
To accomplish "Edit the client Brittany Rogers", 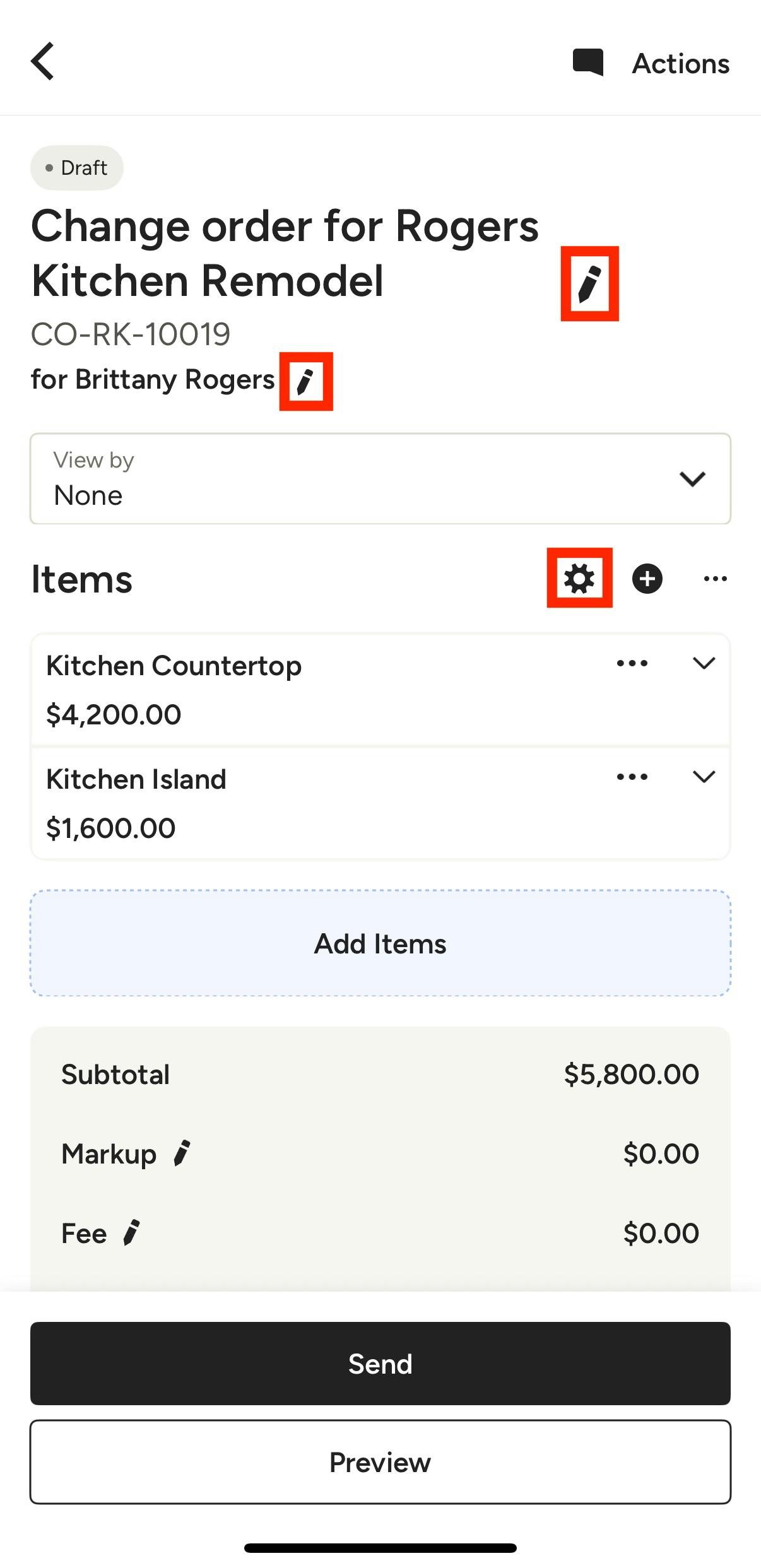I will 306,381.
